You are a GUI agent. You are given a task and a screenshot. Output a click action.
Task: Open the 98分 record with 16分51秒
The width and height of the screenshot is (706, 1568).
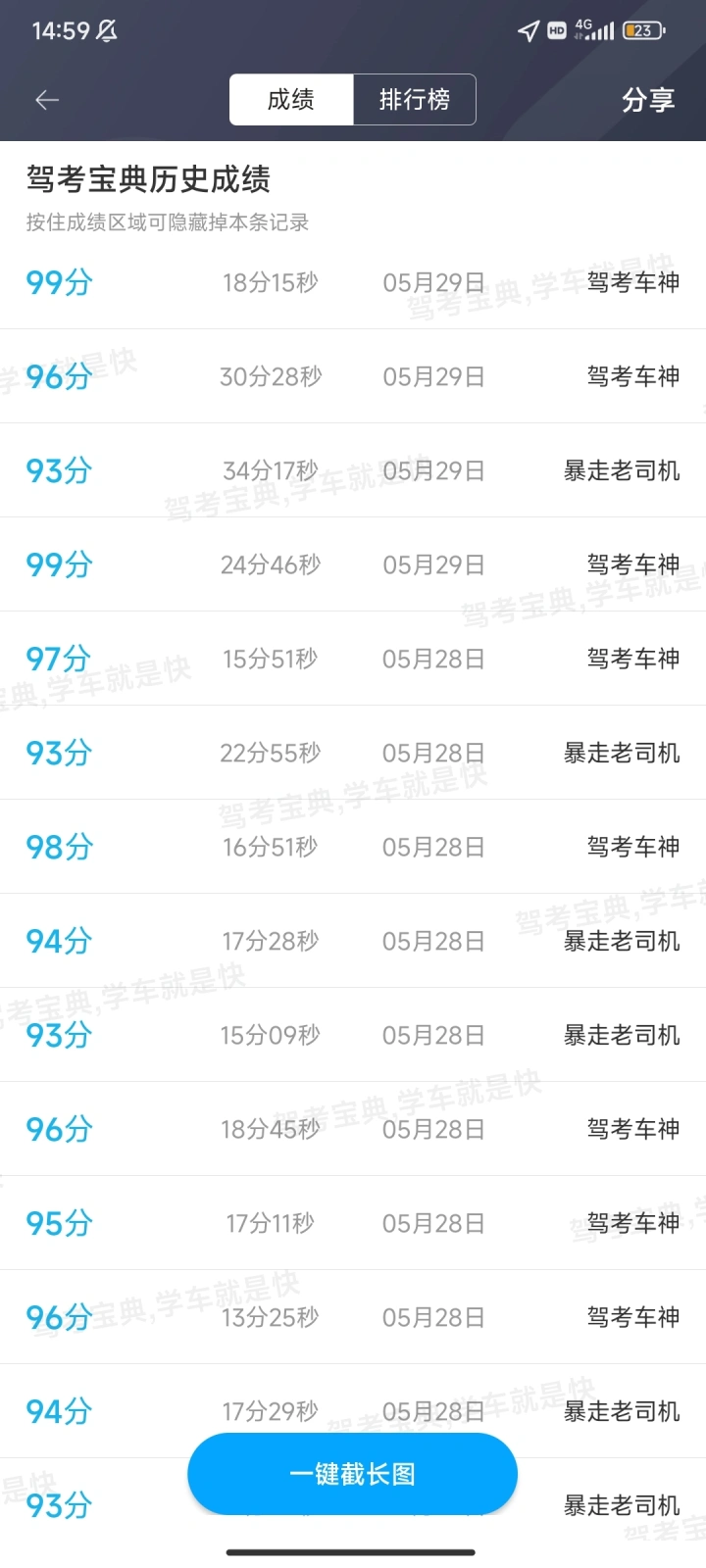[x=353, y=847]
